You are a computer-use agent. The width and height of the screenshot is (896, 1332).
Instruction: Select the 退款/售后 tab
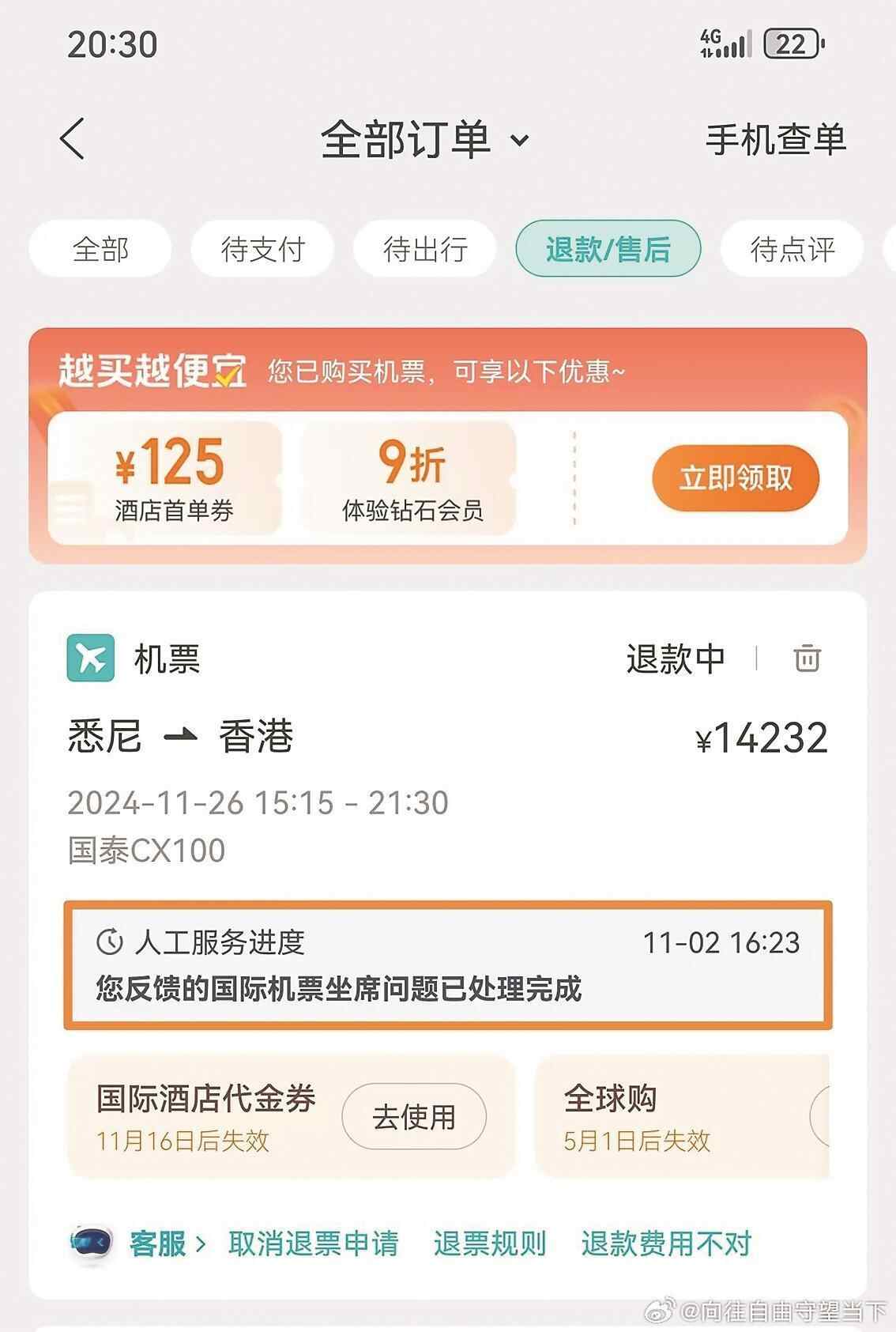tap(608, 249)
